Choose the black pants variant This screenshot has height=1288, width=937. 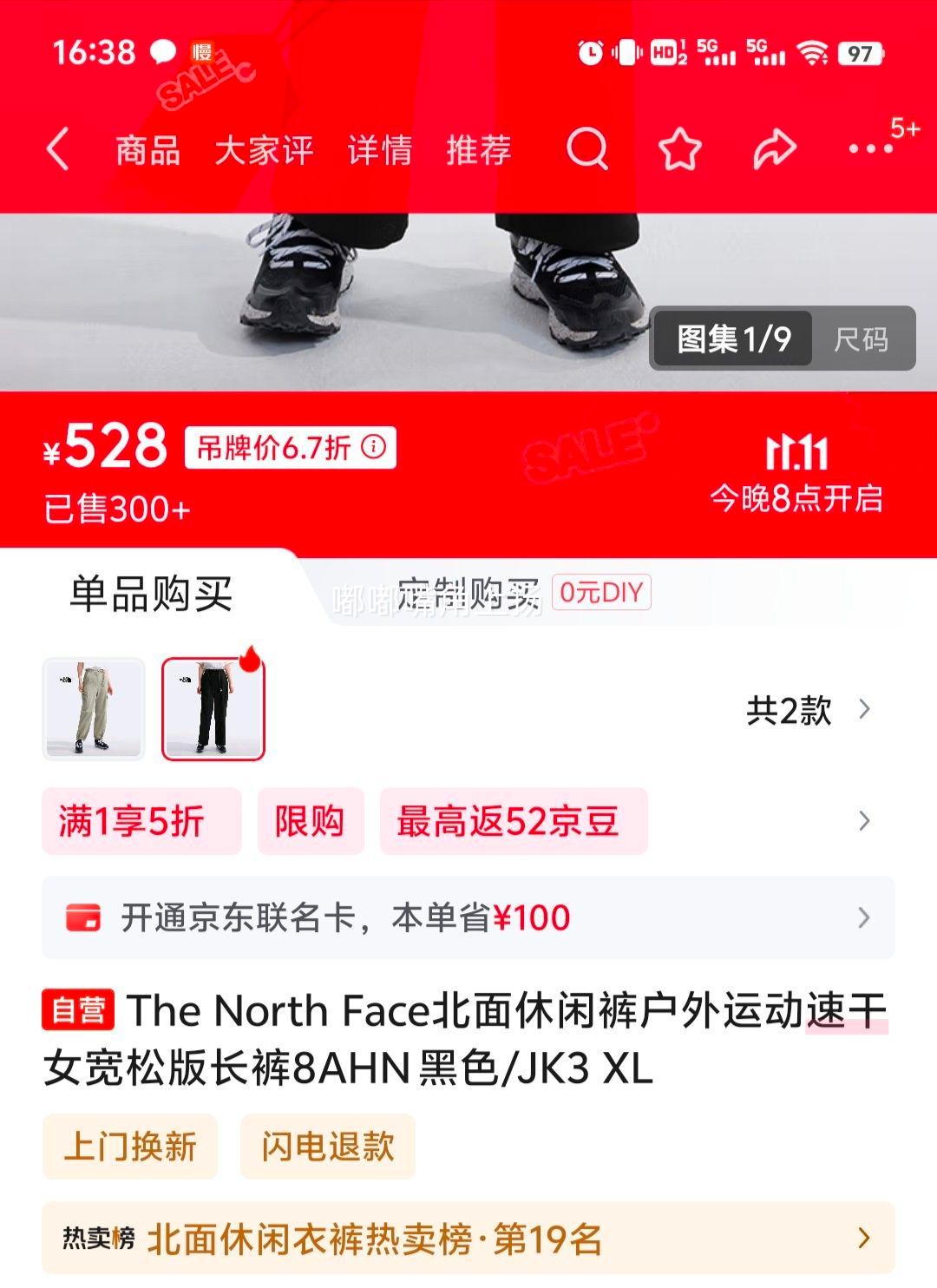click(x=213, y=709)
